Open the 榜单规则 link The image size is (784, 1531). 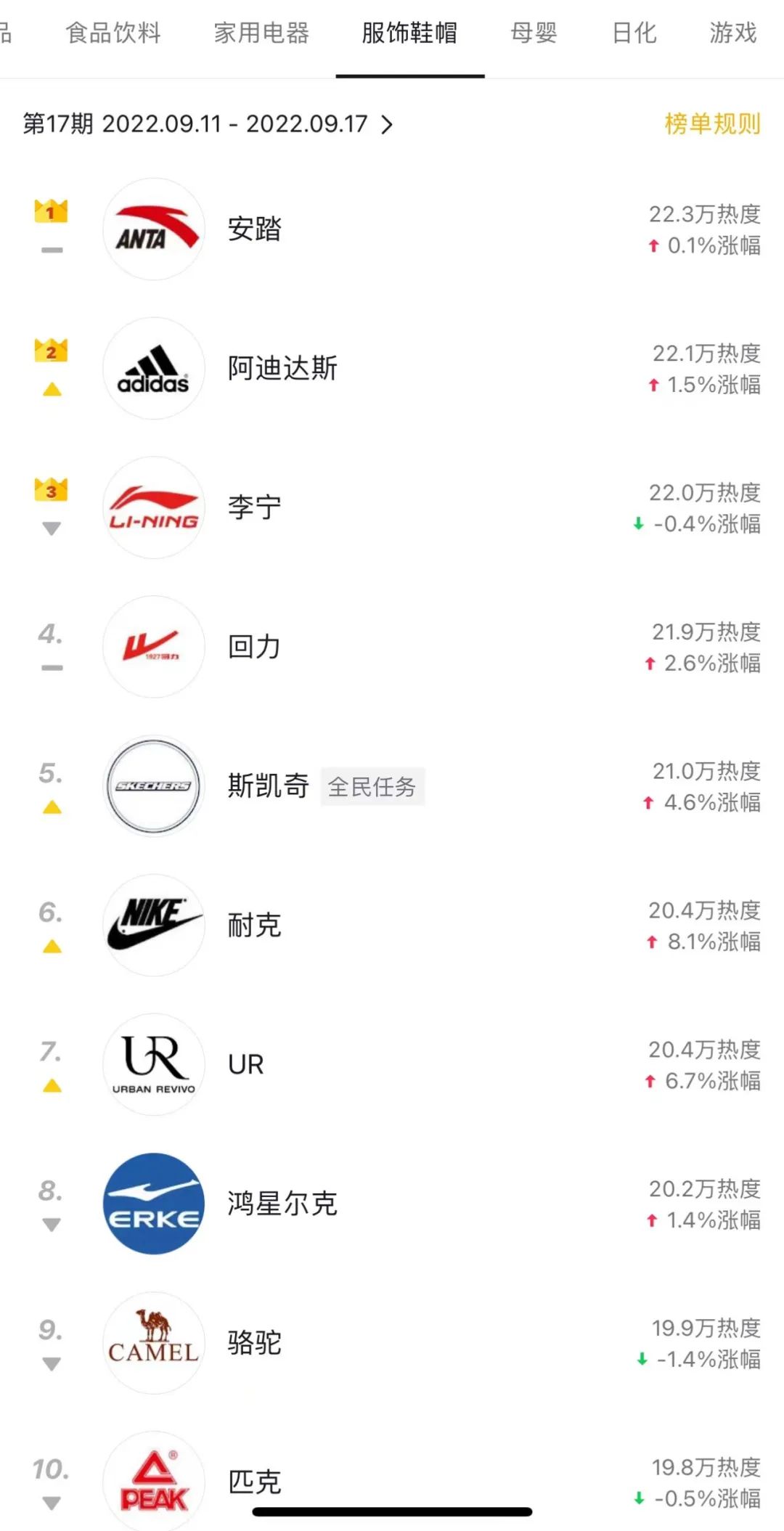click(712, 124)
